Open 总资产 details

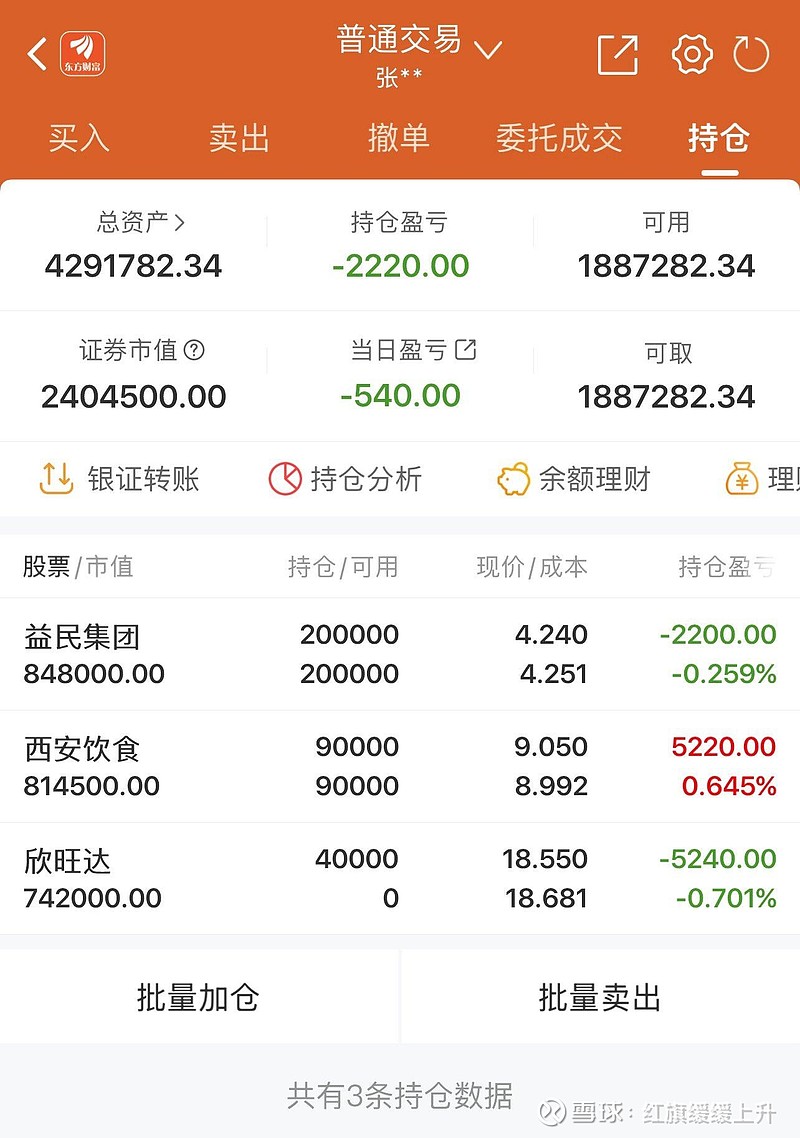pyautogui.click(x=141, y=222)
